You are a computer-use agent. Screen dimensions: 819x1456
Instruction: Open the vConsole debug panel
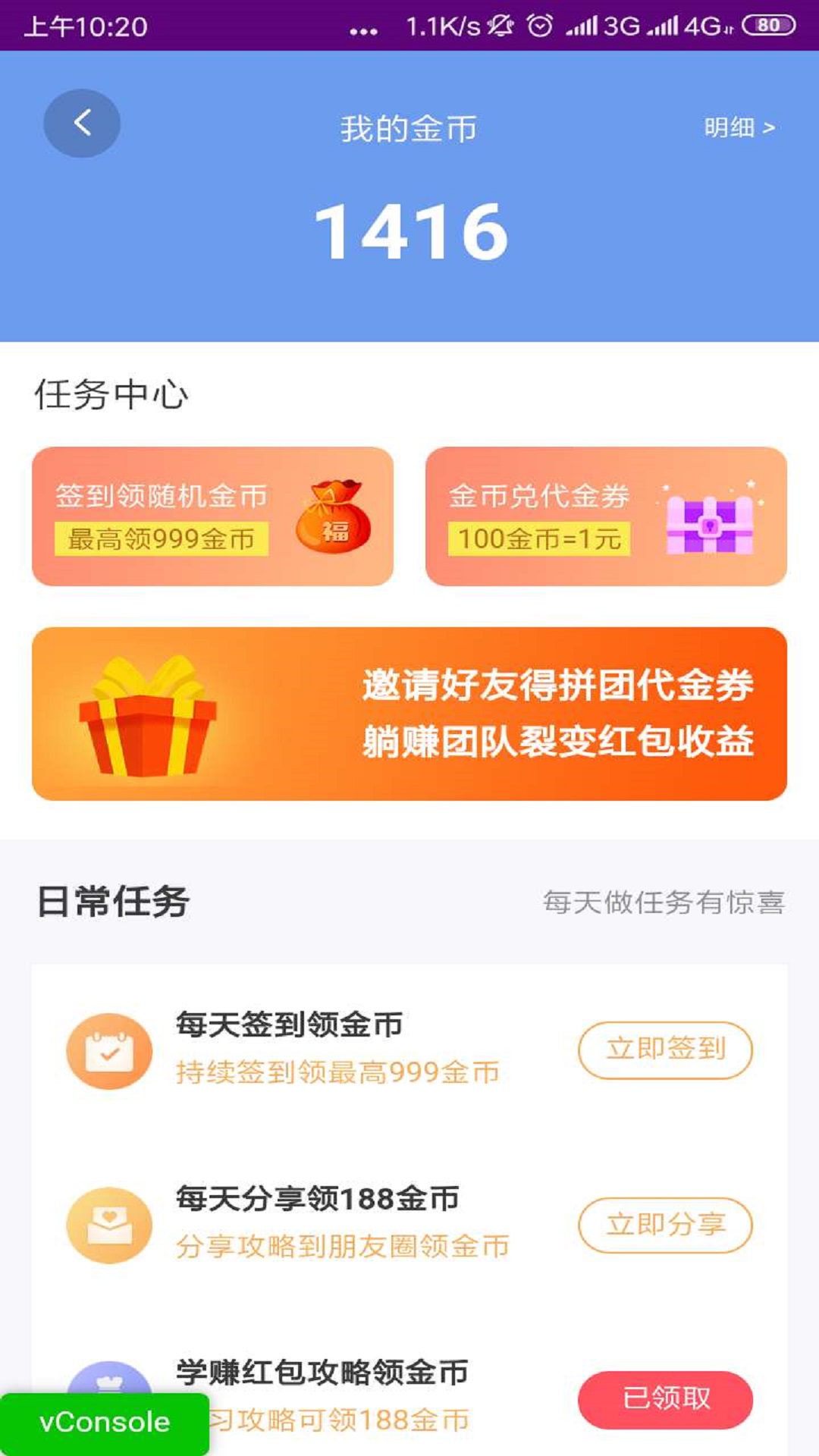(x=104, y=1423)
